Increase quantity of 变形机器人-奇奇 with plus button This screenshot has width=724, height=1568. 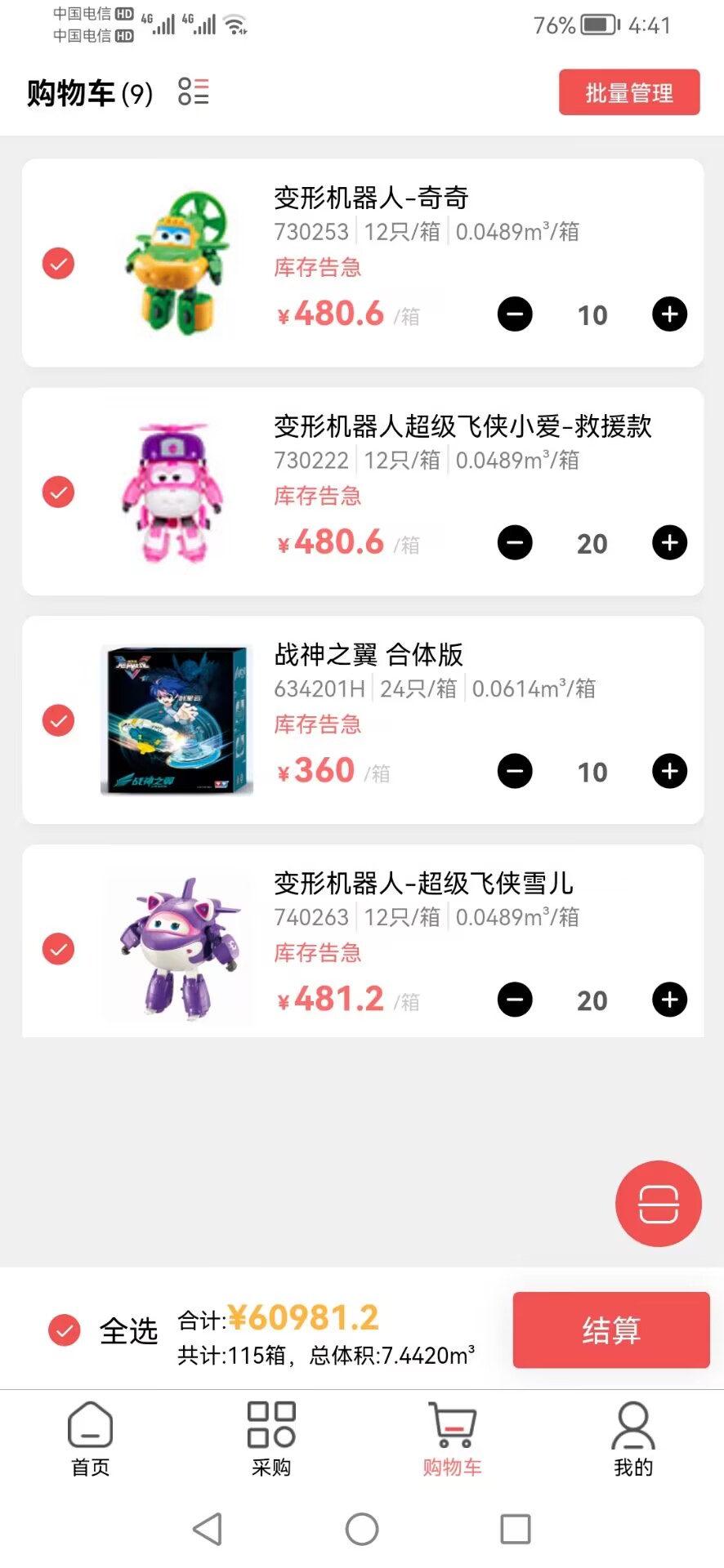pyautogui.click(x=668, y=314)
